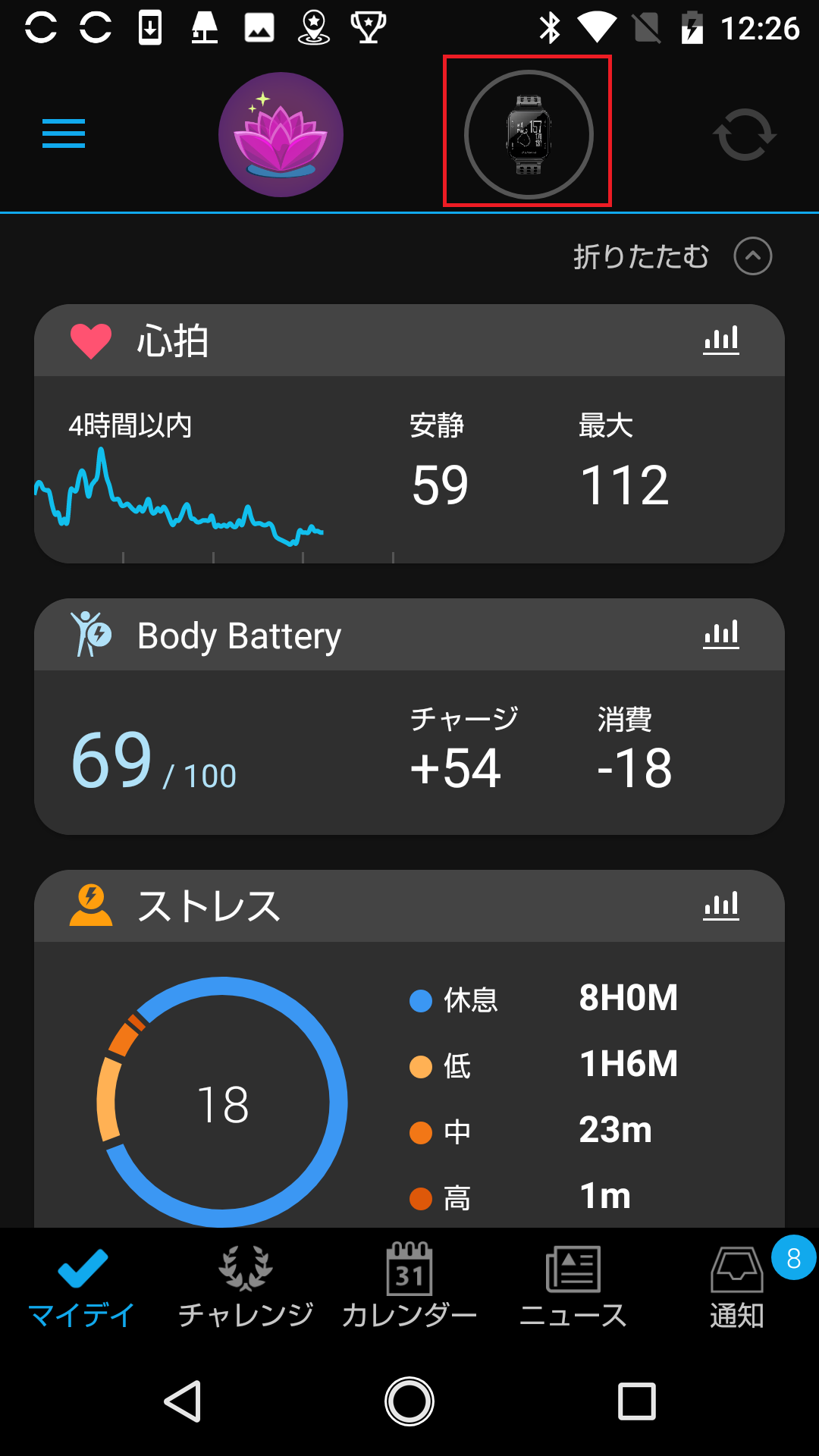
Task: Open the chart icon on 心拍 card
Action: 721,340
